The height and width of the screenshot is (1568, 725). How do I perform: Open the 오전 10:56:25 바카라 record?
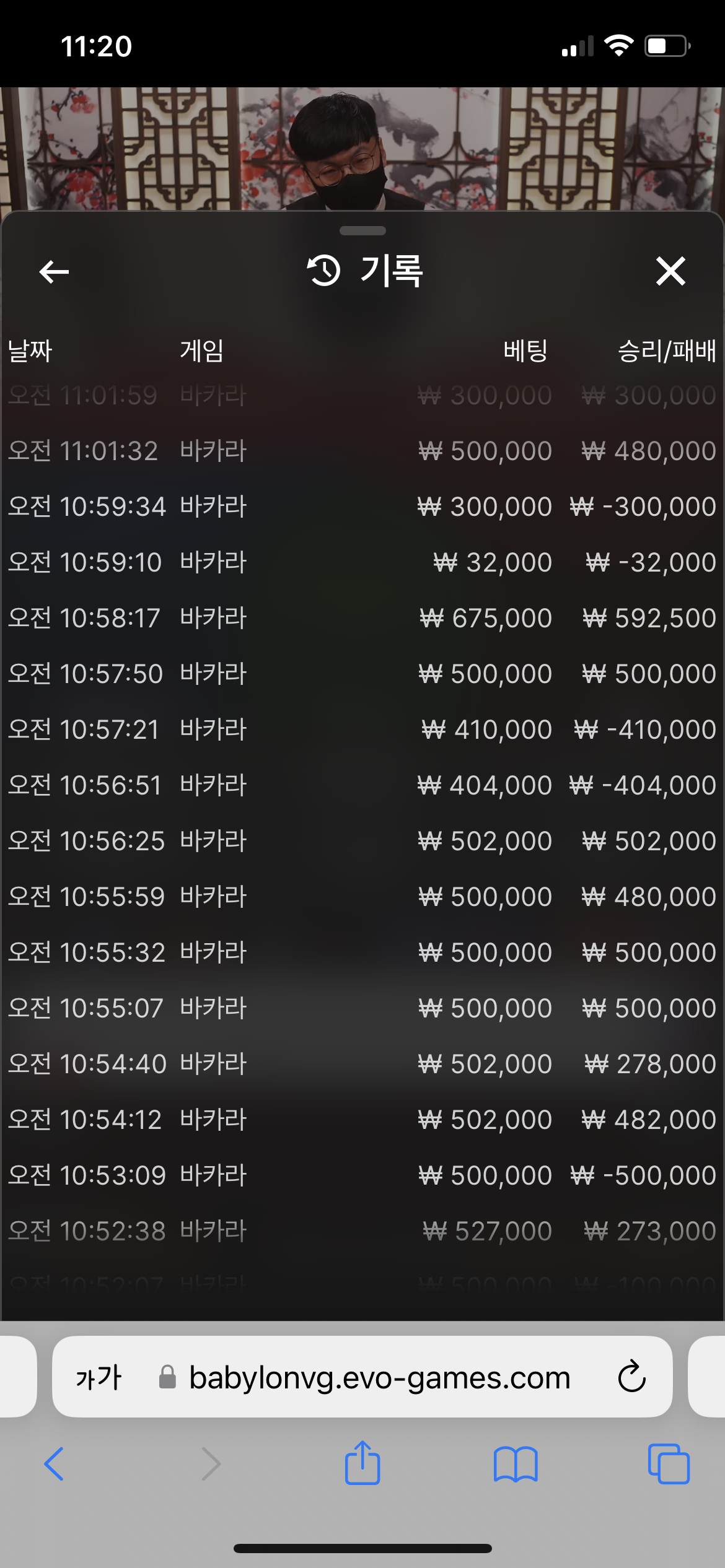click(362, 841)
